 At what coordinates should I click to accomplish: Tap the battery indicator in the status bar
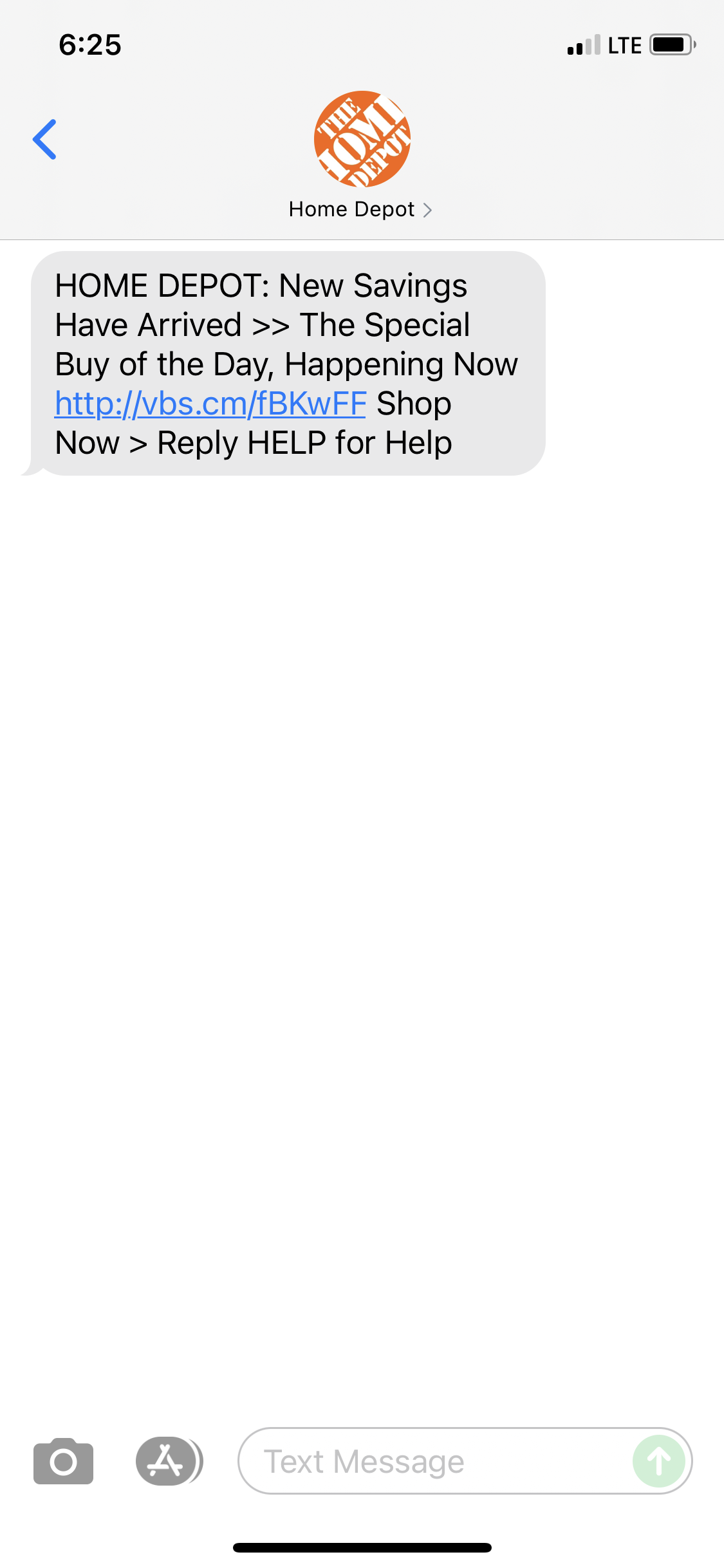point(669,45)
